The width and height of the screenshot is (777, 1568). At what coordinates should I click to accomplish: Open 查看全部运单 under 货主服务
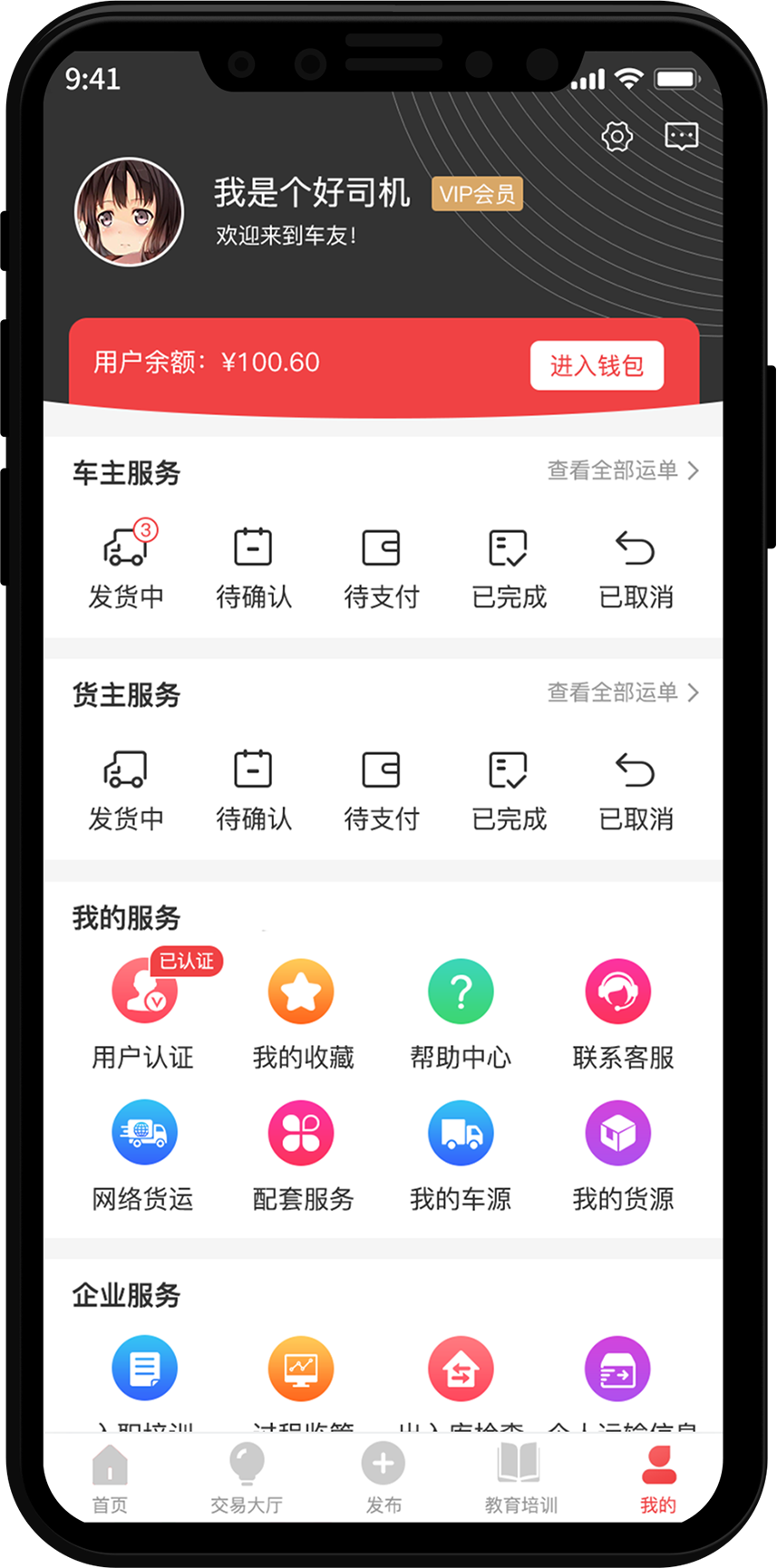click(x=623, y=692)
